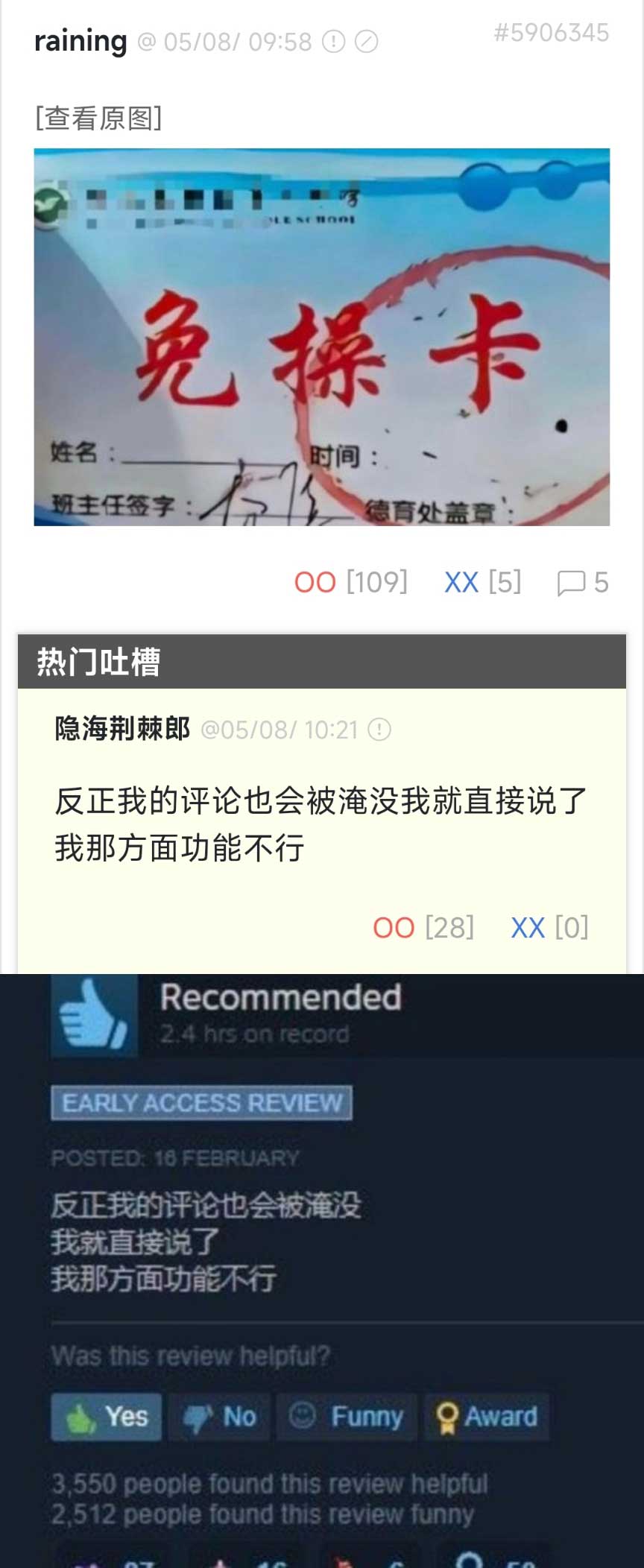Give the review an Award
The image size is (644, 1568).
tap(487, 1416)
